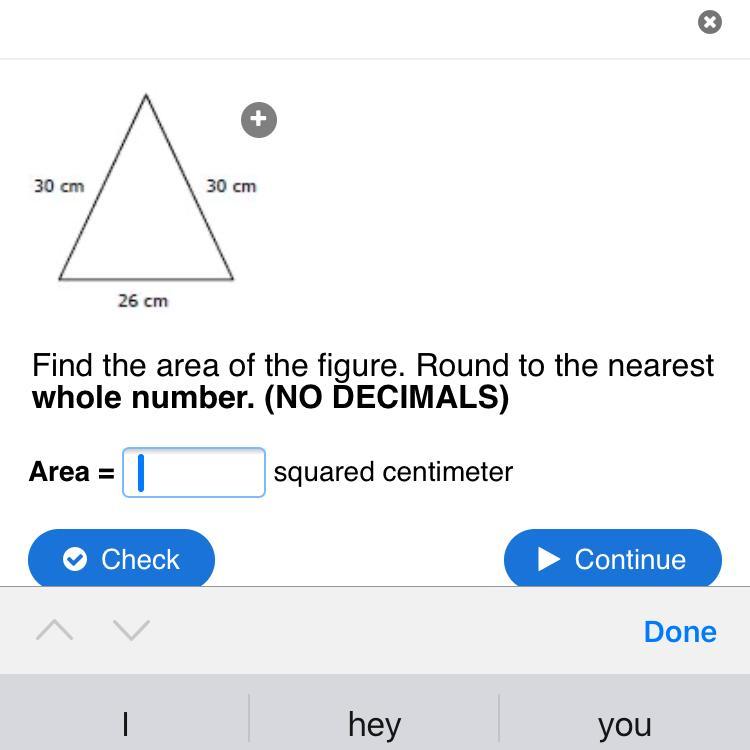Image resolution: width=750 pixels, height=750 pixels.
Task: Select the keyboard suggestion "I"
Action: (125, 724)
